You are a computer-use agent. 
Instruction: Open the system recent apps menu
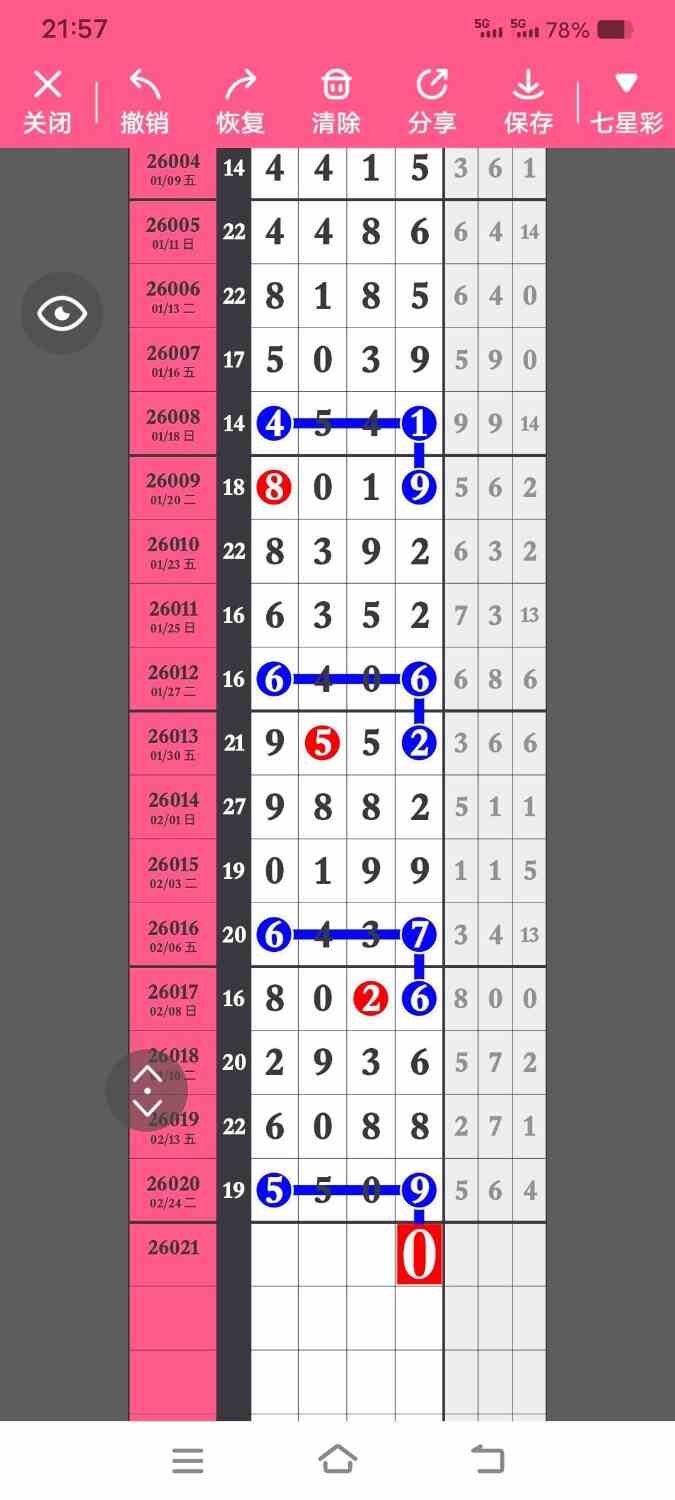point(187,1461)
